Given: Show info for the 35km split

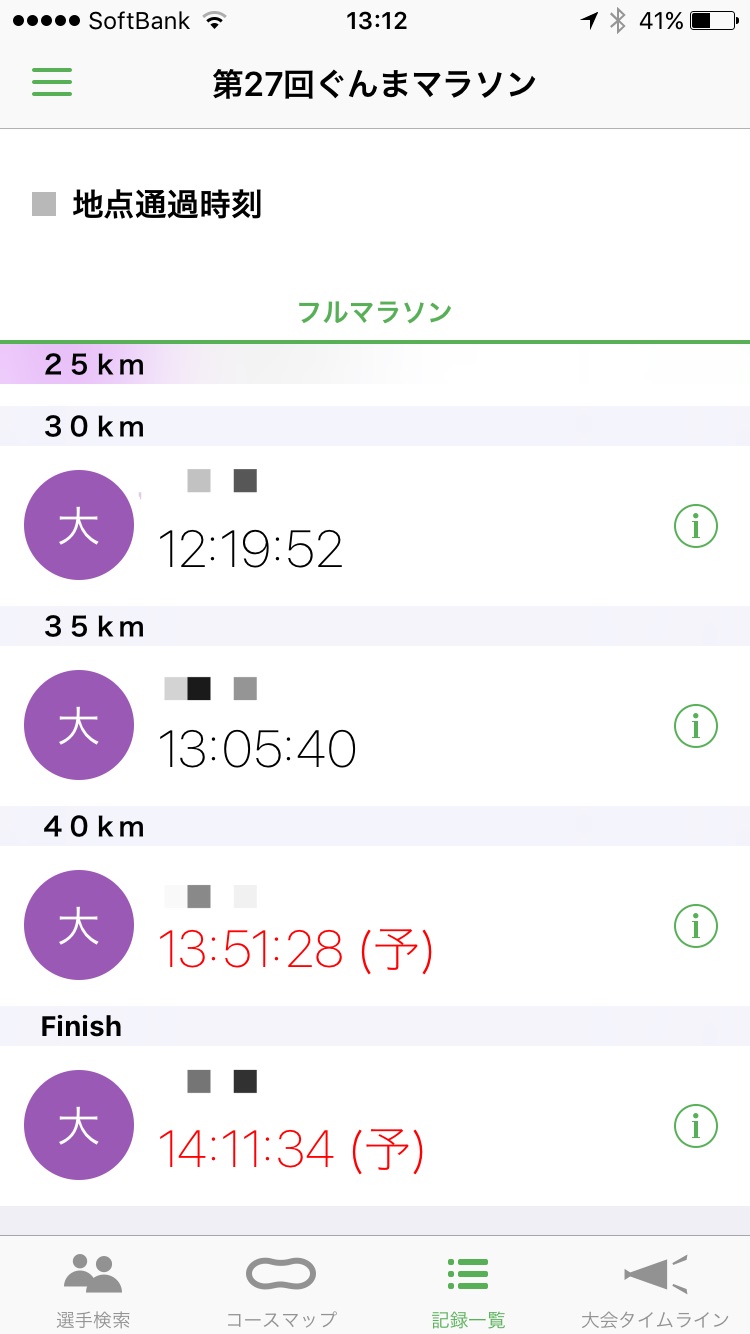Looking at the screenshot, I should [x=696, y=726].
